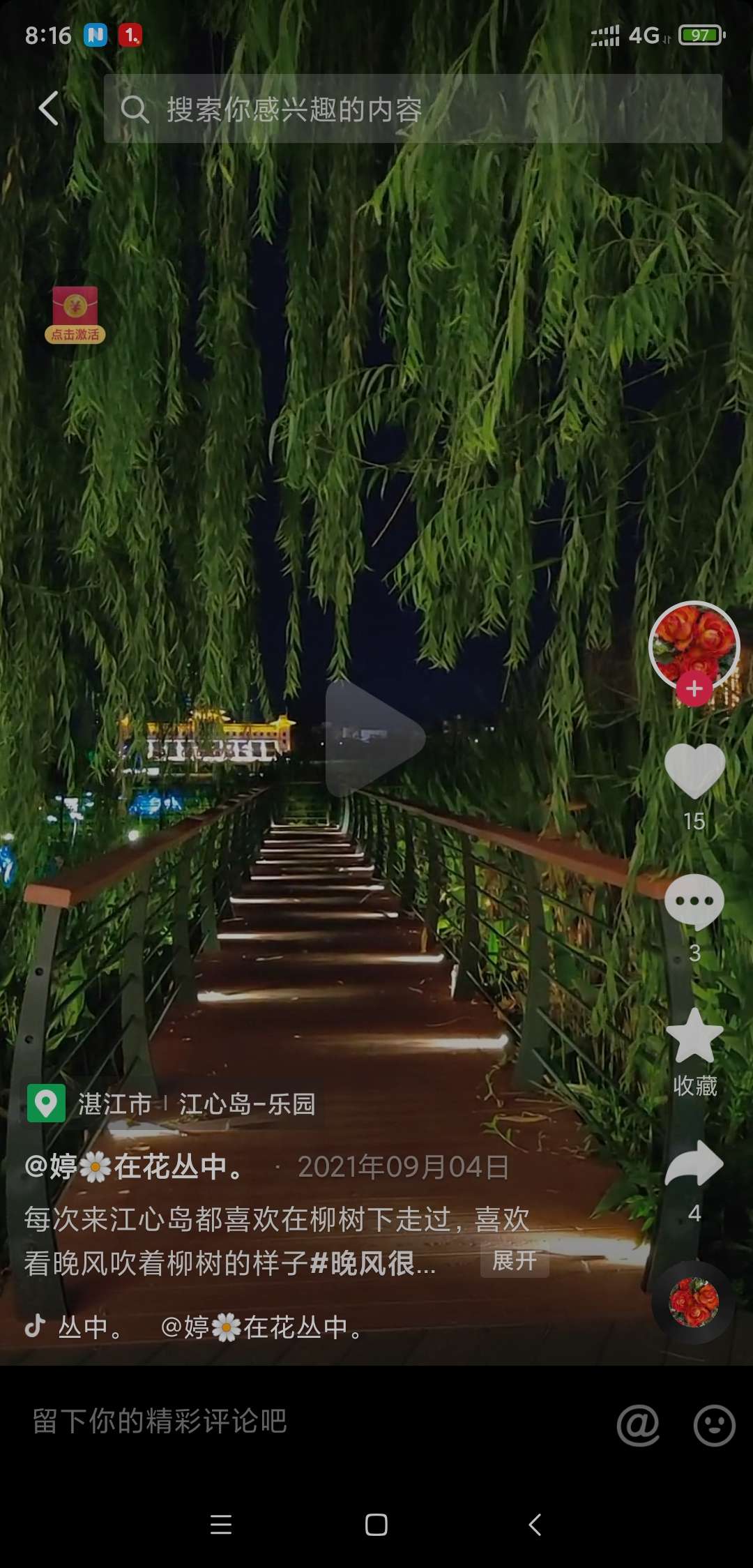
Task: Go to the system home screen
Action: click(x=376, y=1525)
